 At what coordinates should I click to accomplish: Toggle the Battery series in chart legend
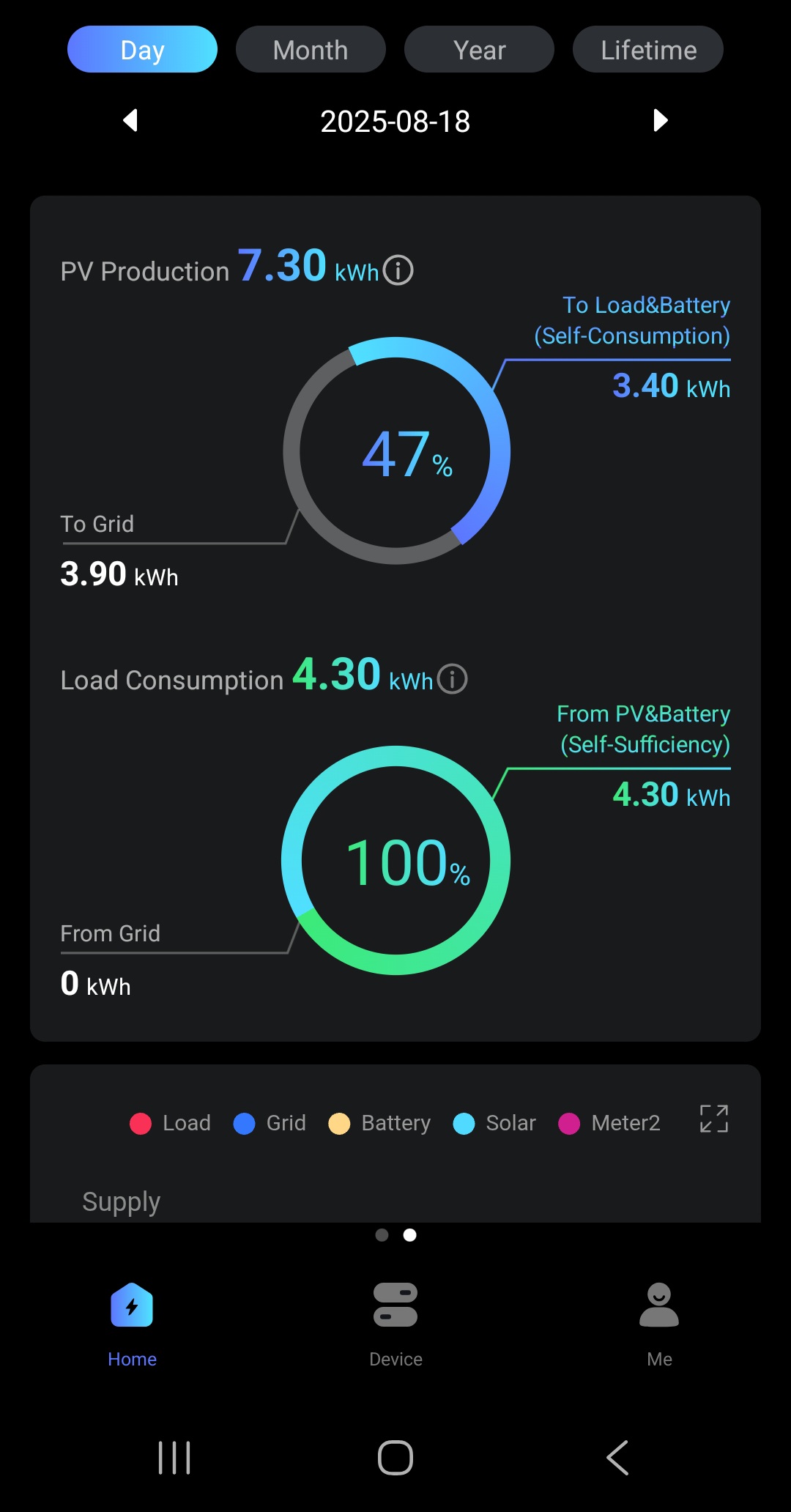(x=379, y=1123)
